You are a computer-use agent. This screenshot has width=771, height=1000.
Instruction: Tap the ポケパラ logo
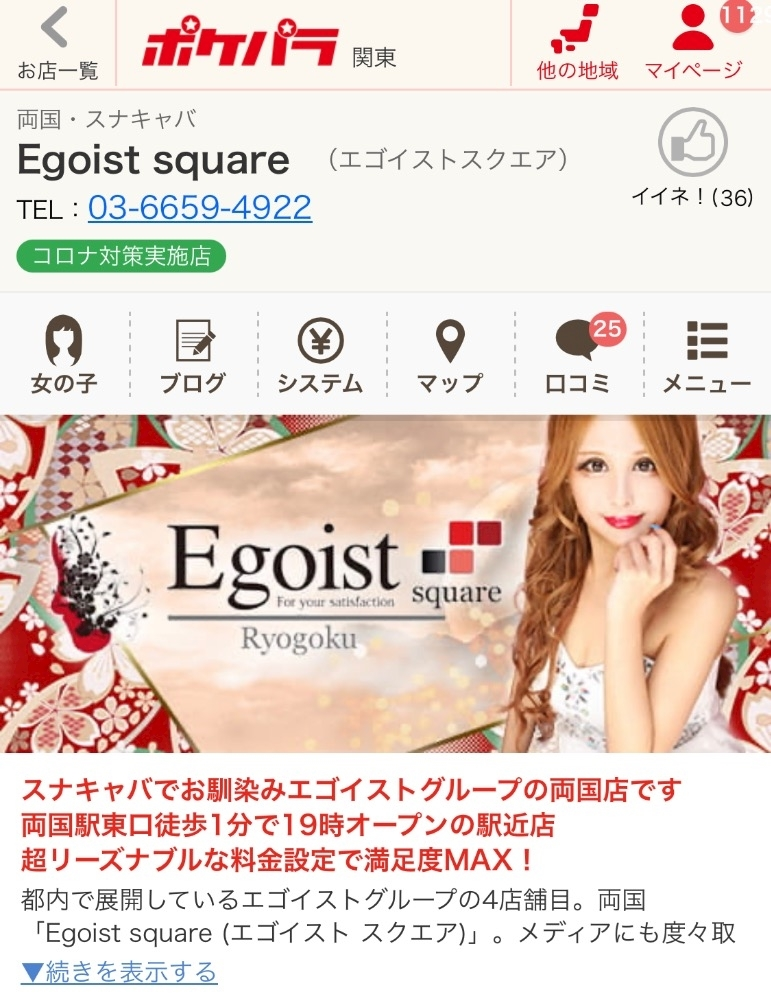241,43
